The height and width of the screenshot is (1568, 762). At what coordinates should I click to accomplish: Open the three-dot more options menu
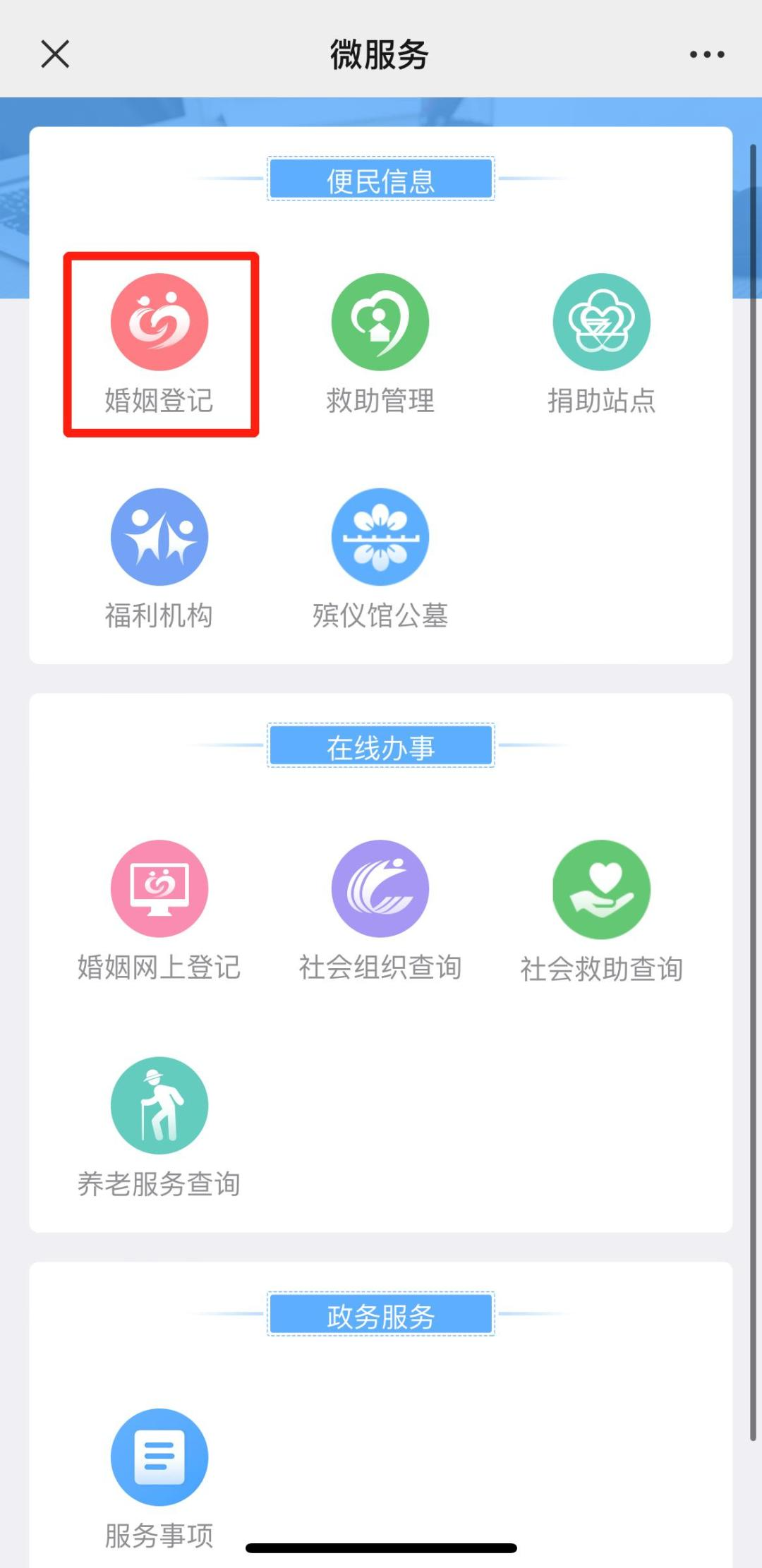706,54
